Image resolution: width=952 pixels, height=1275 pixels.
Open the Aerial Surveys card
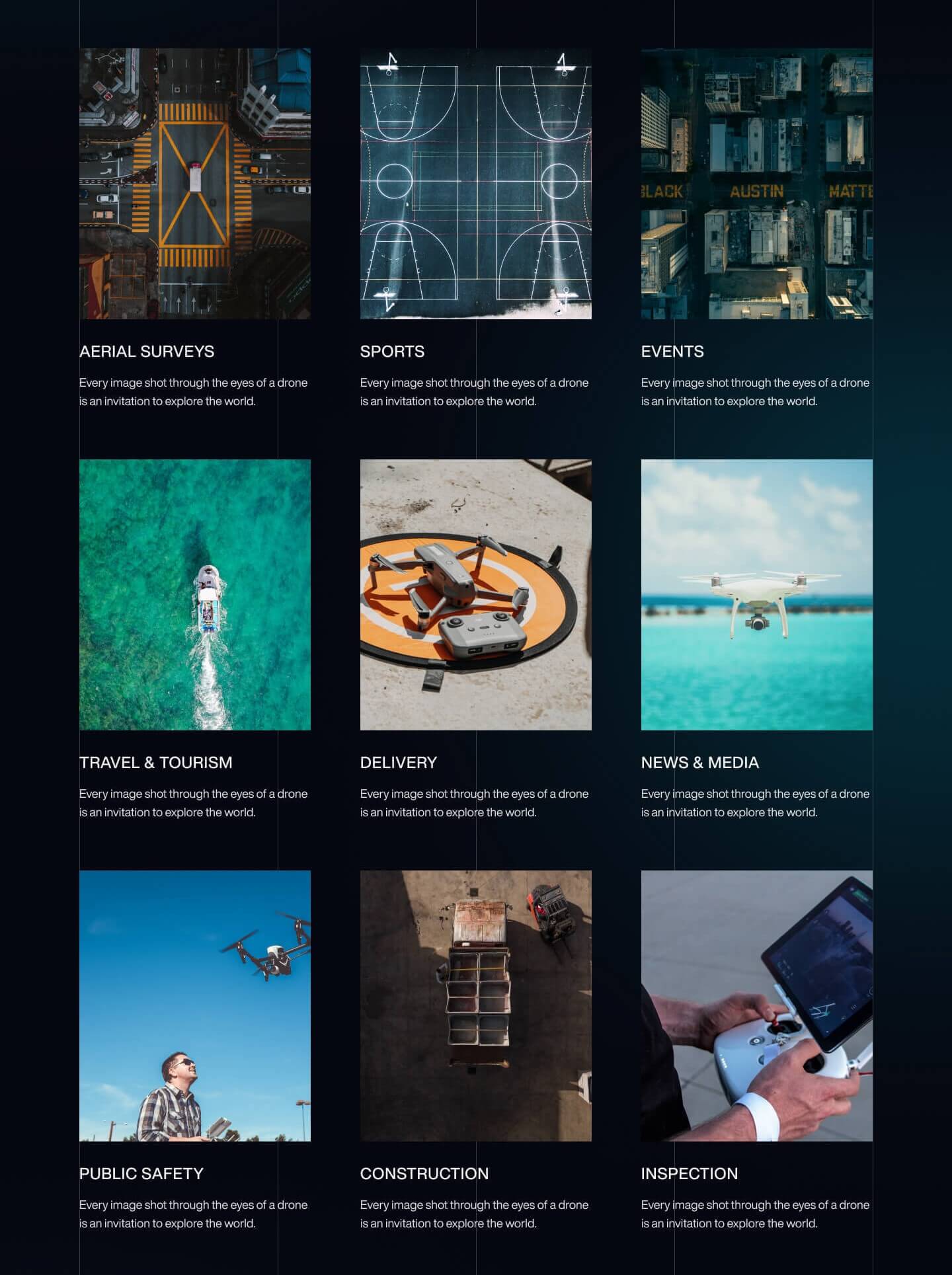(x=194, y=183)
